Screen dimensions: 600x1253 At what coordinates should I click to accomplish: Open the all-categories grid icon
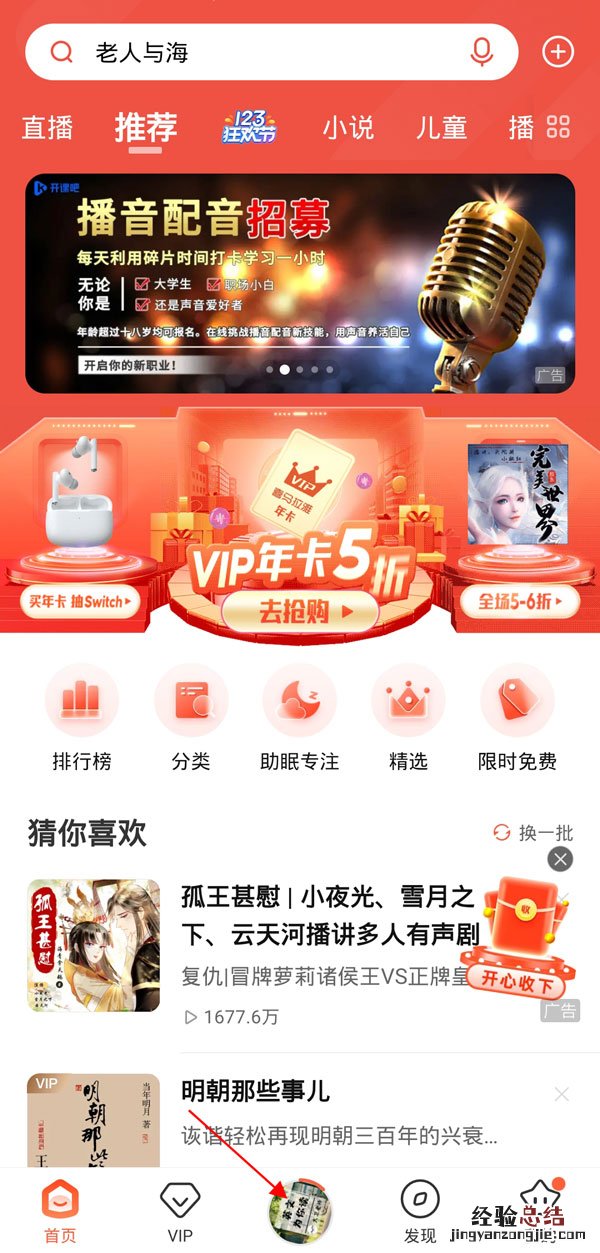pos(558,128)
